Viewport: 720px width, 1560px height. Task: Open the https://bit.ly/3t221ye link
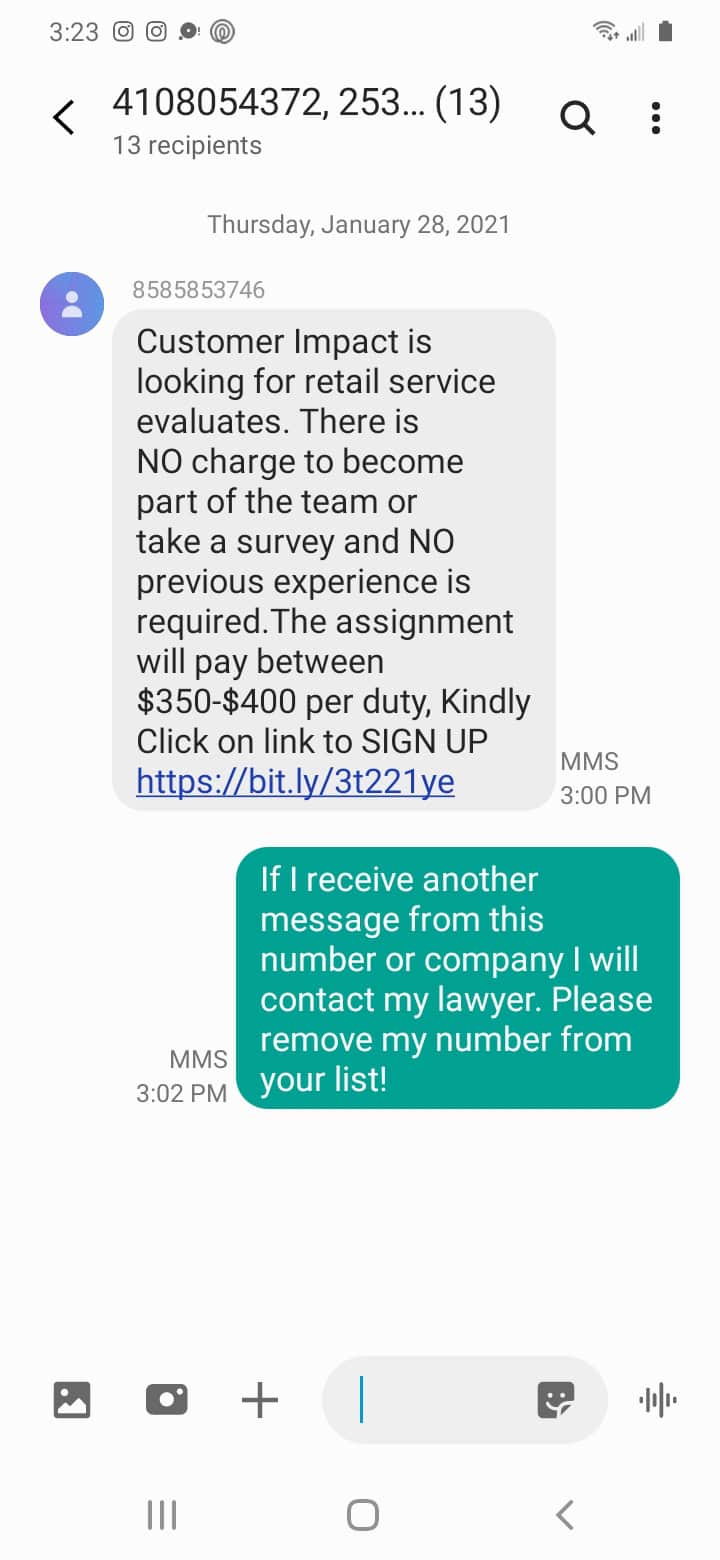pyautogui.click(x=293, y=781)
